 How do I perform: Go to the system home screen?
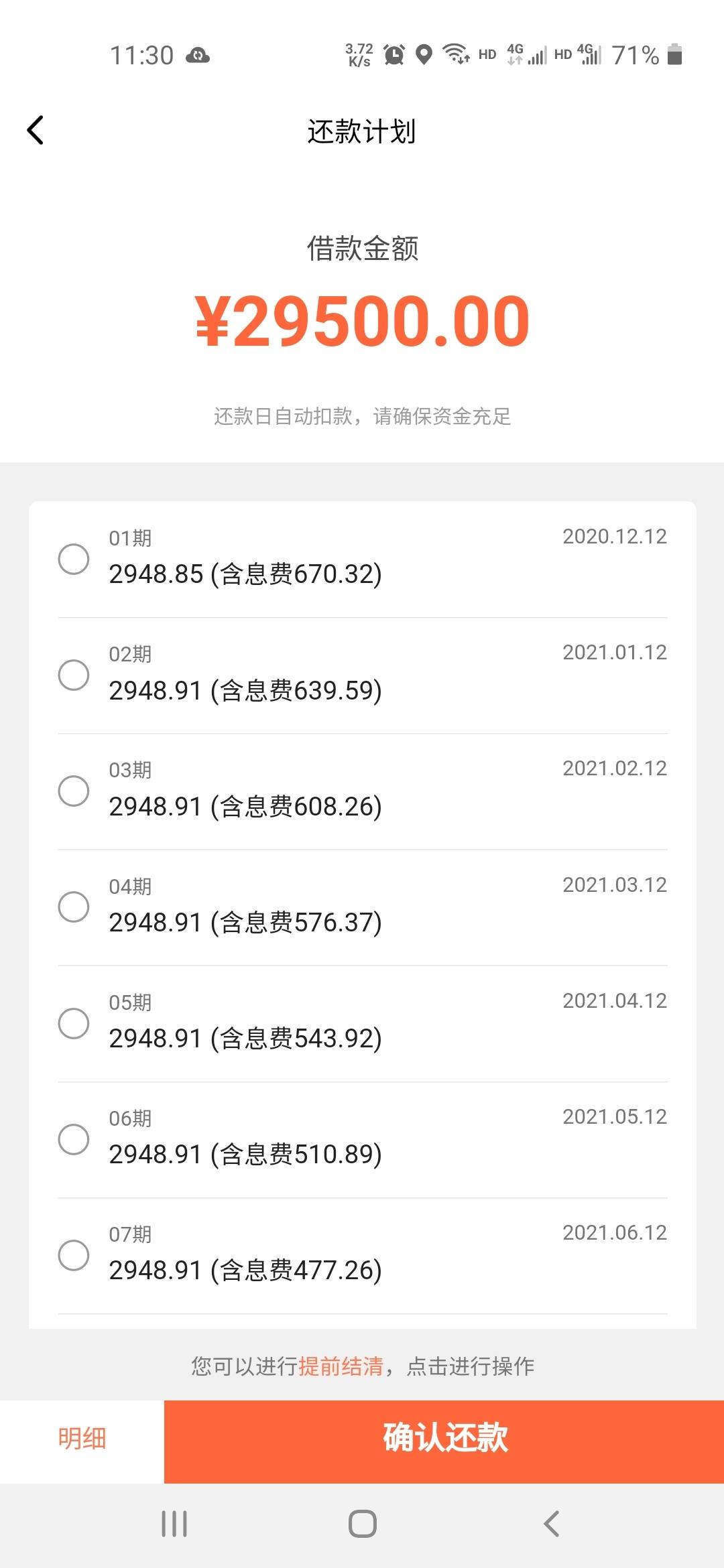point(362,1524)
